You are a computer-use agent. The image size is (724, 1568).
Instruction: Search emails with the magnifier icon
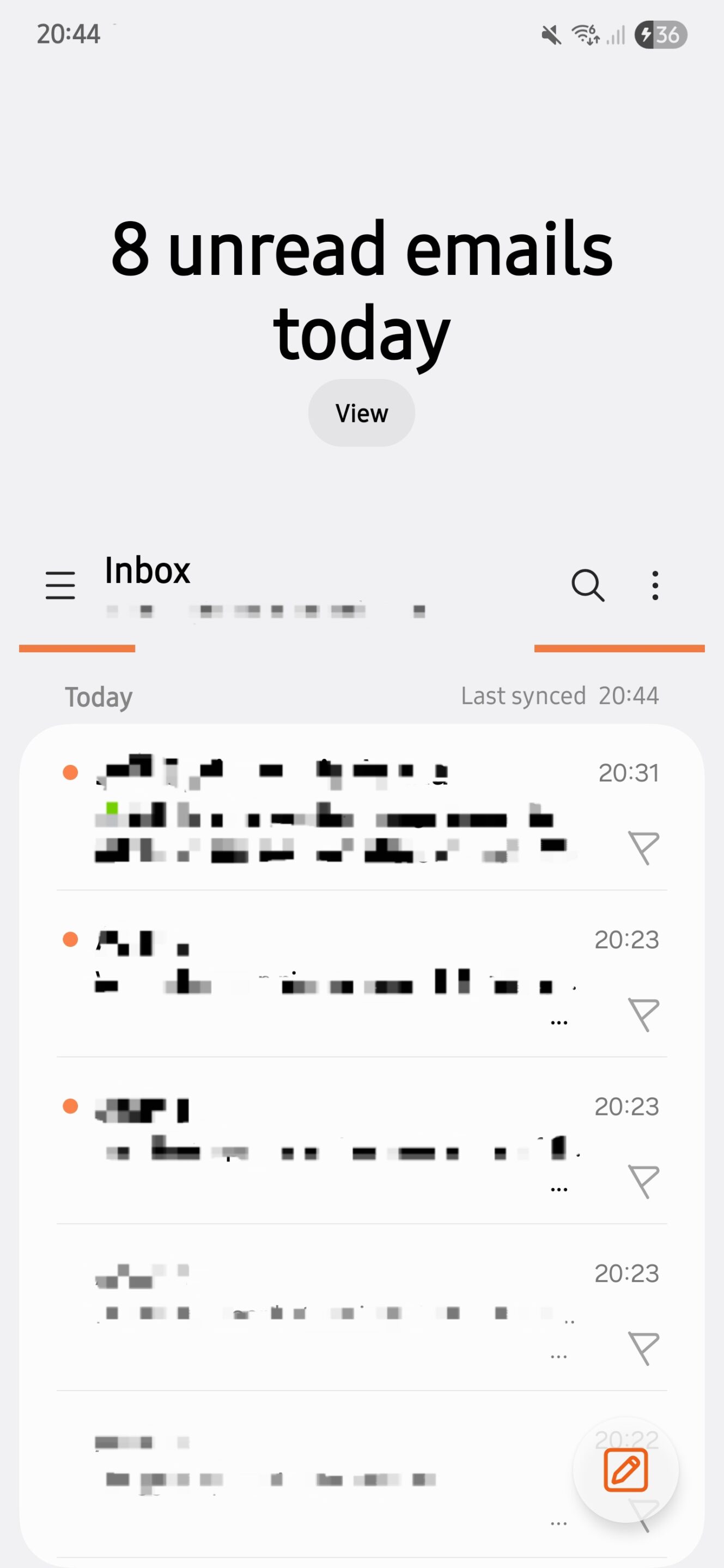click(x=588, y=586)
